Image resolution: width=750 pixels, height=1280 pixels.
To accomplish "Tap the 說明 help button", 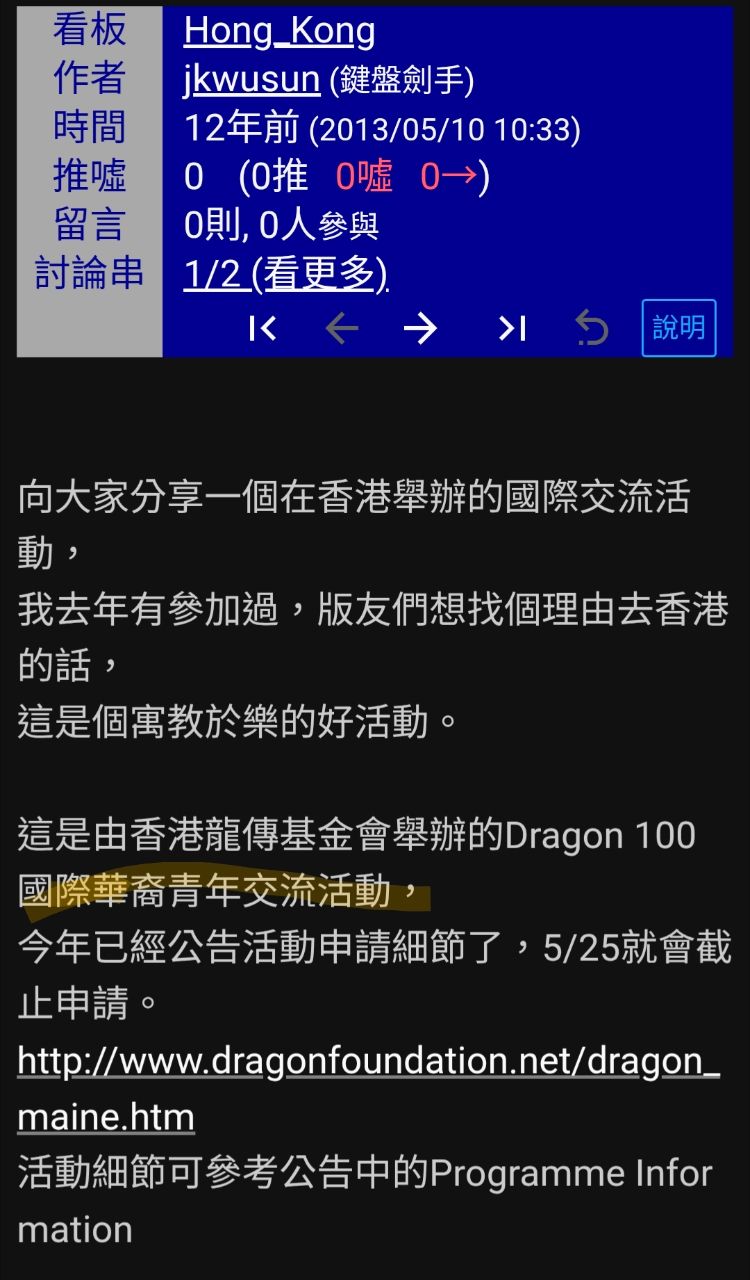I will pos(678,328).
